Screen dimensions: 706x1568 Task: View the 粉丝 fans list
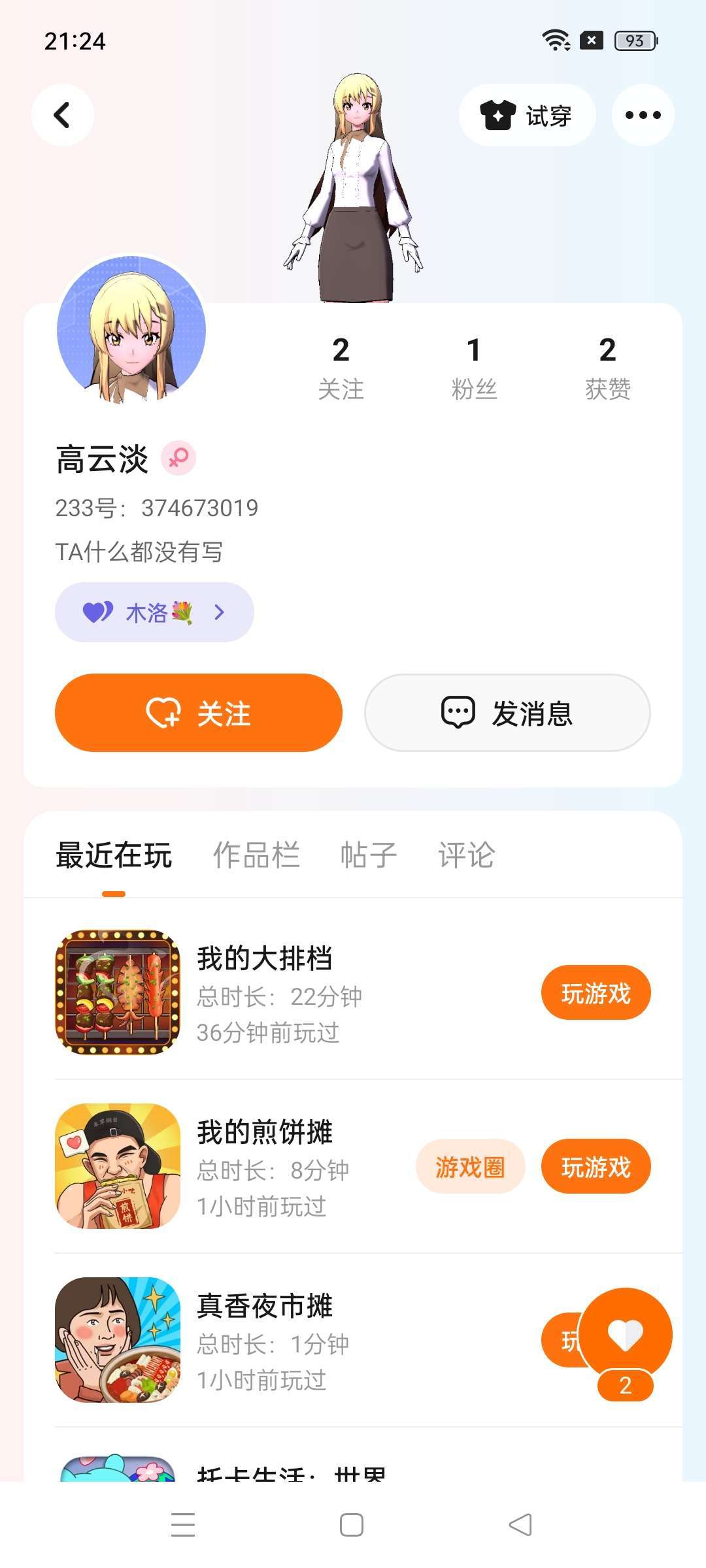click(x=474, y=367)
